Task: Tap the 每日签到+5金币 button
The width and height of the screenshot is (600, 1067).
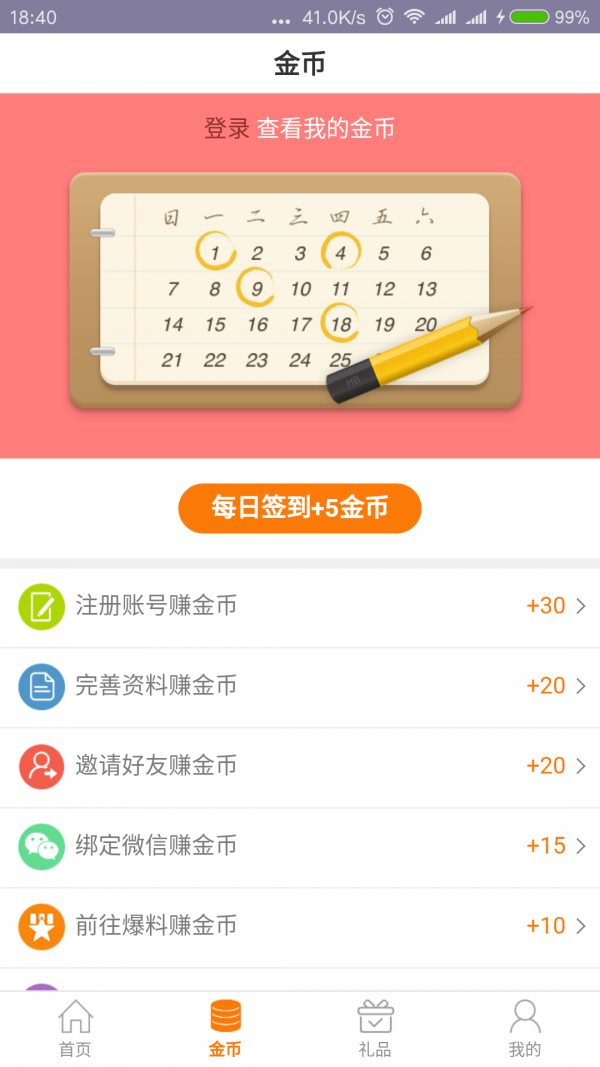Action: point(300,508)
